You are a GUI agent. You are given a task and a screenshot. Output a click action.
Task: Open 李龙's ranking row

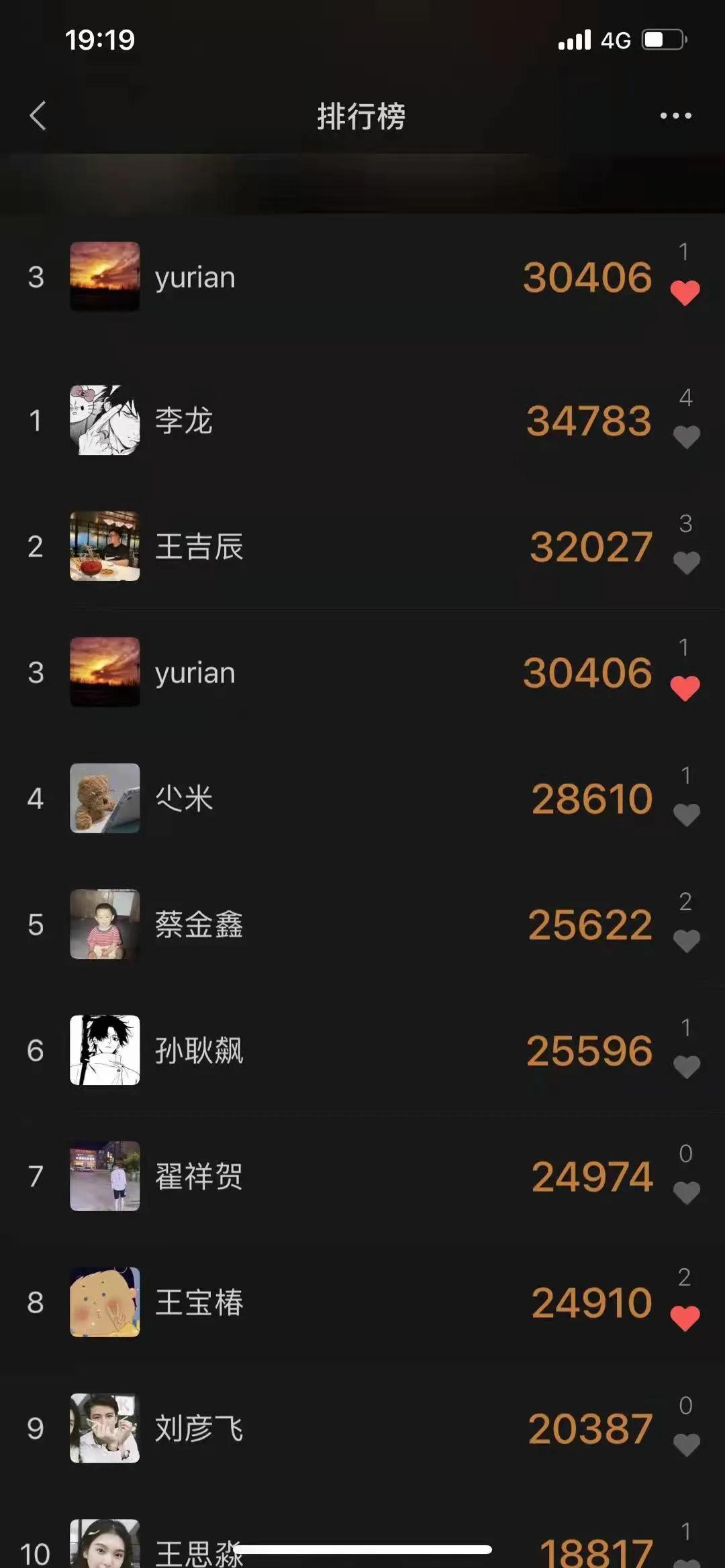click(336, 421)
